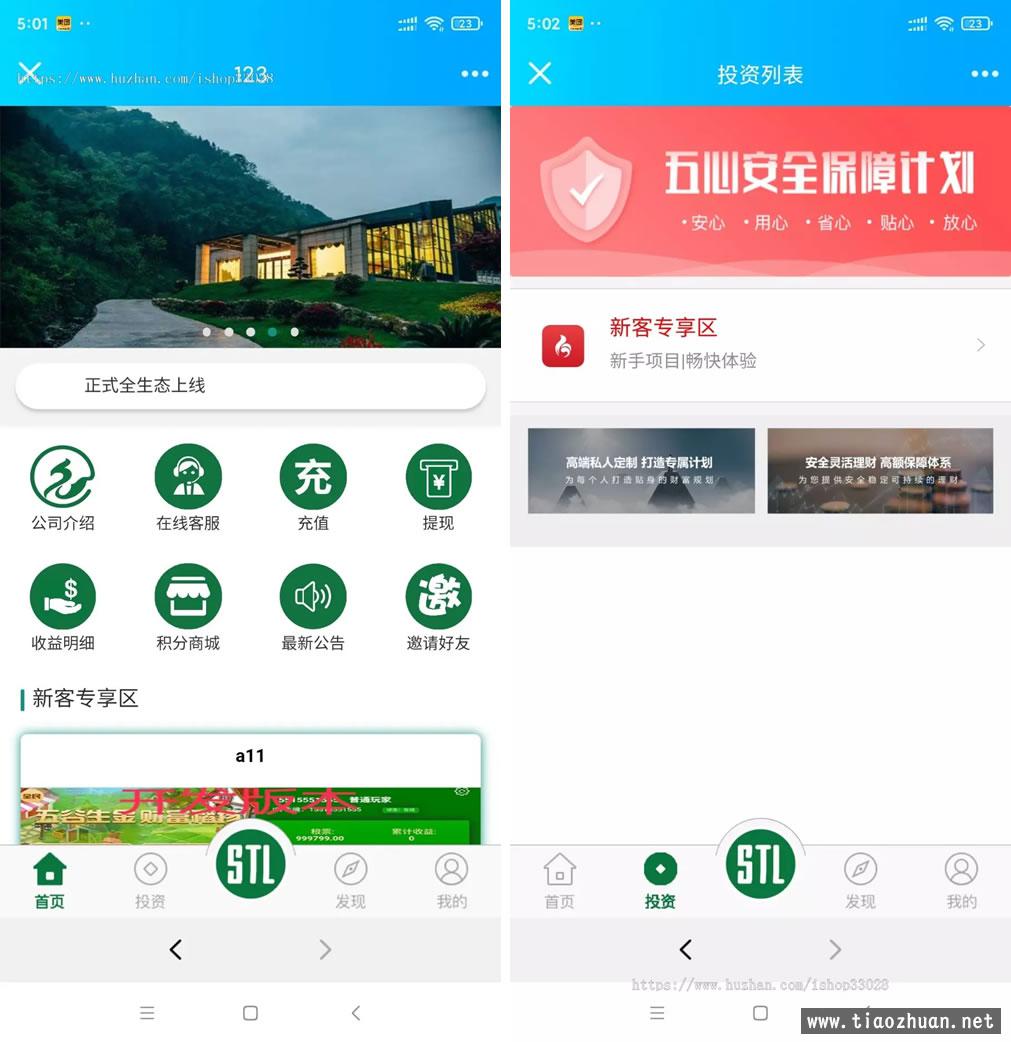The height and width of the screenshot is (1042, 1011).
Task: Open the 高端私人定制 promo tile
Action: click(x=641, y=471)
